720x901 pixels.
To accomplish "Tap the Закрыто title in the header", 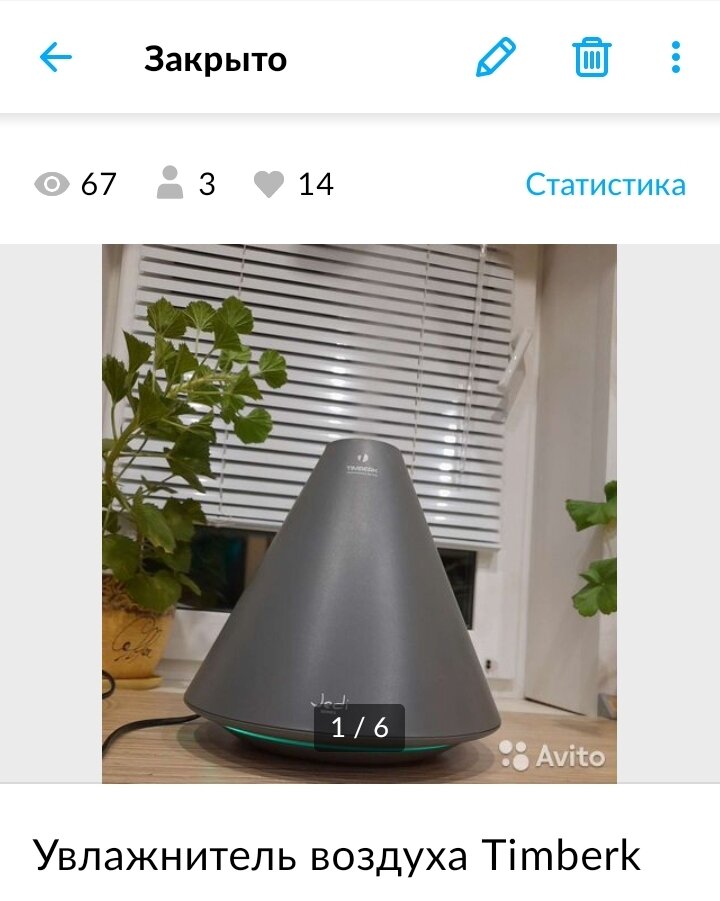I will [x=213, y=57].
